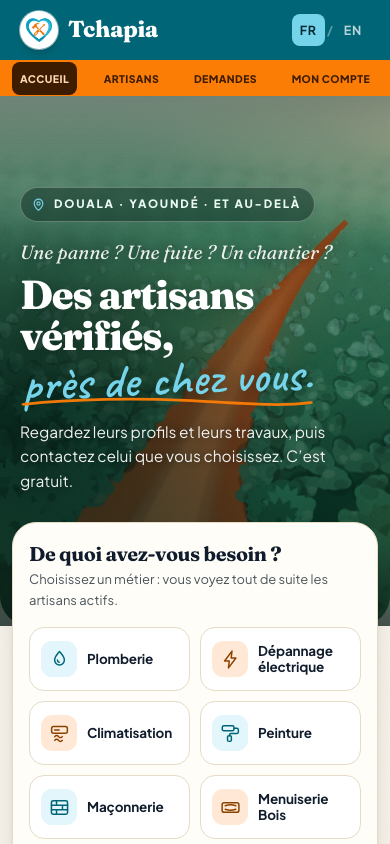
Task: Switch the language to EN
Action: (352, 30)
